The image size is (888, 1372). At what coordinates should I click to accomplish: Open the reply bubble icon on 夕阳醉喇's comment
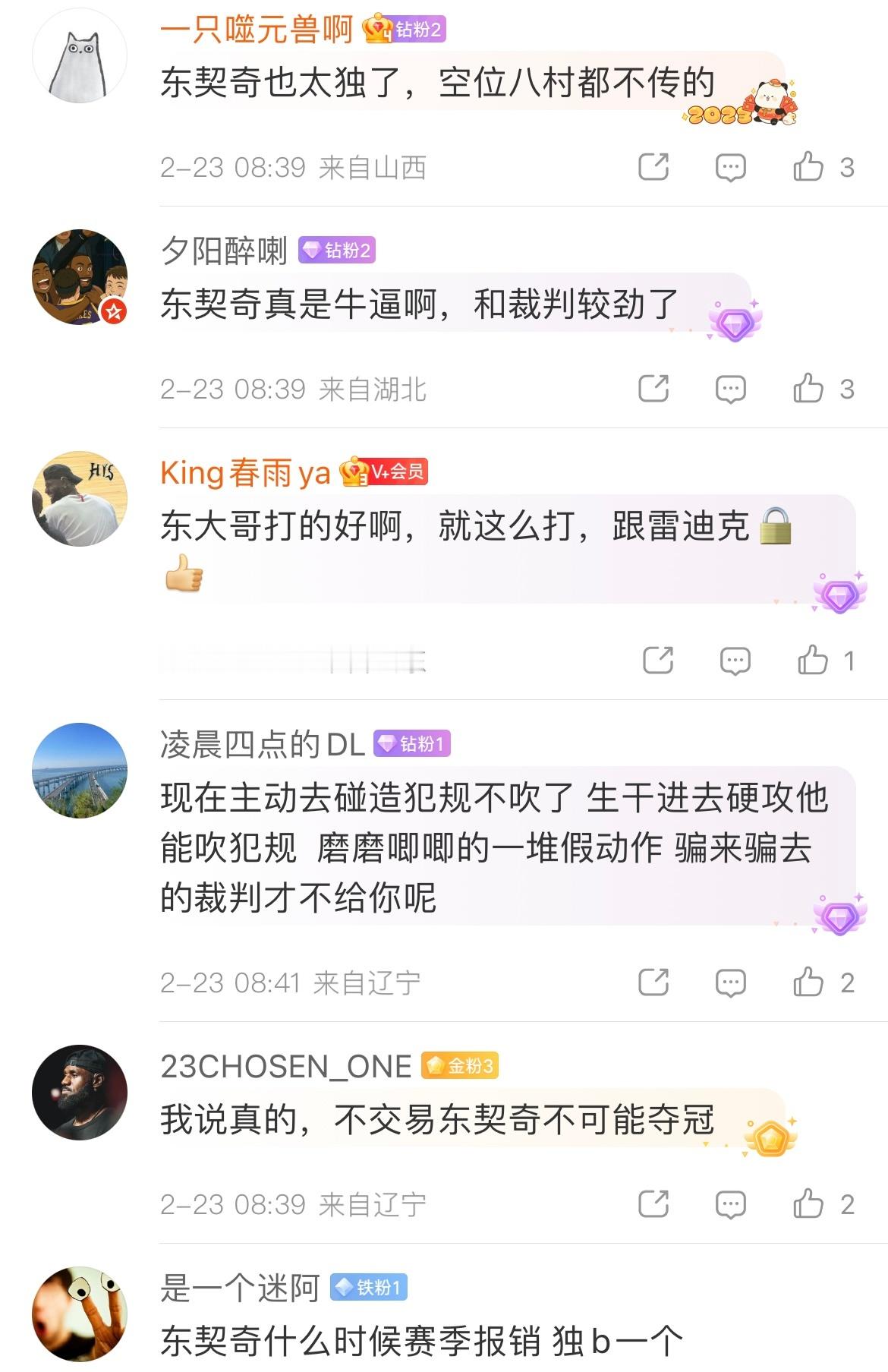[x=731, y=388]
